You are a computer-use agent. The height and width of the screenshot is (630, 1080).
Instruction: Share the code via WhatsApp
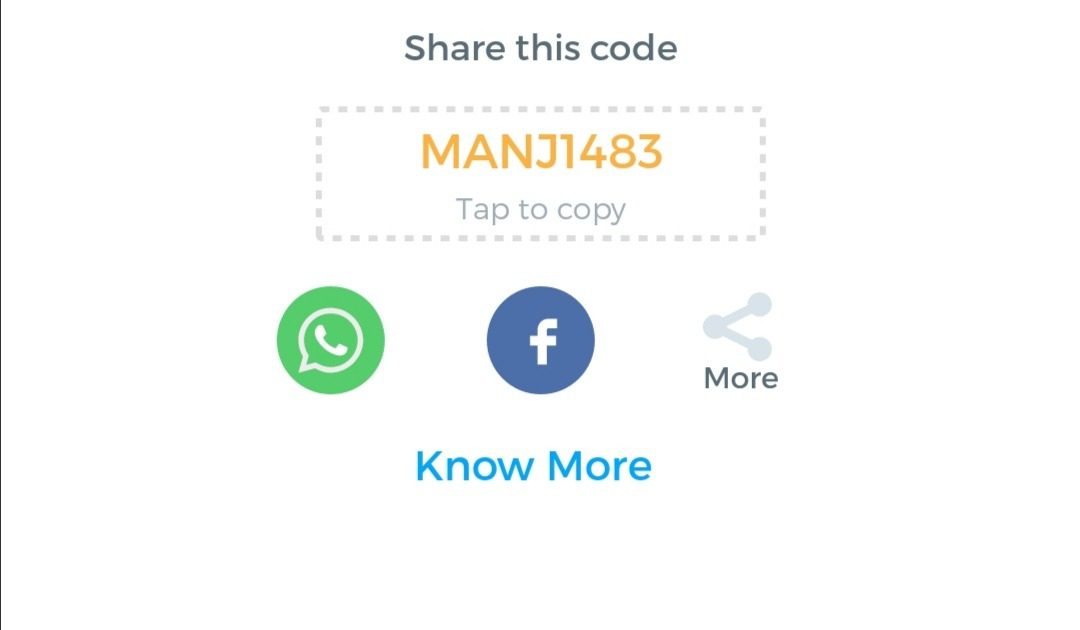(x=330, y=340)
